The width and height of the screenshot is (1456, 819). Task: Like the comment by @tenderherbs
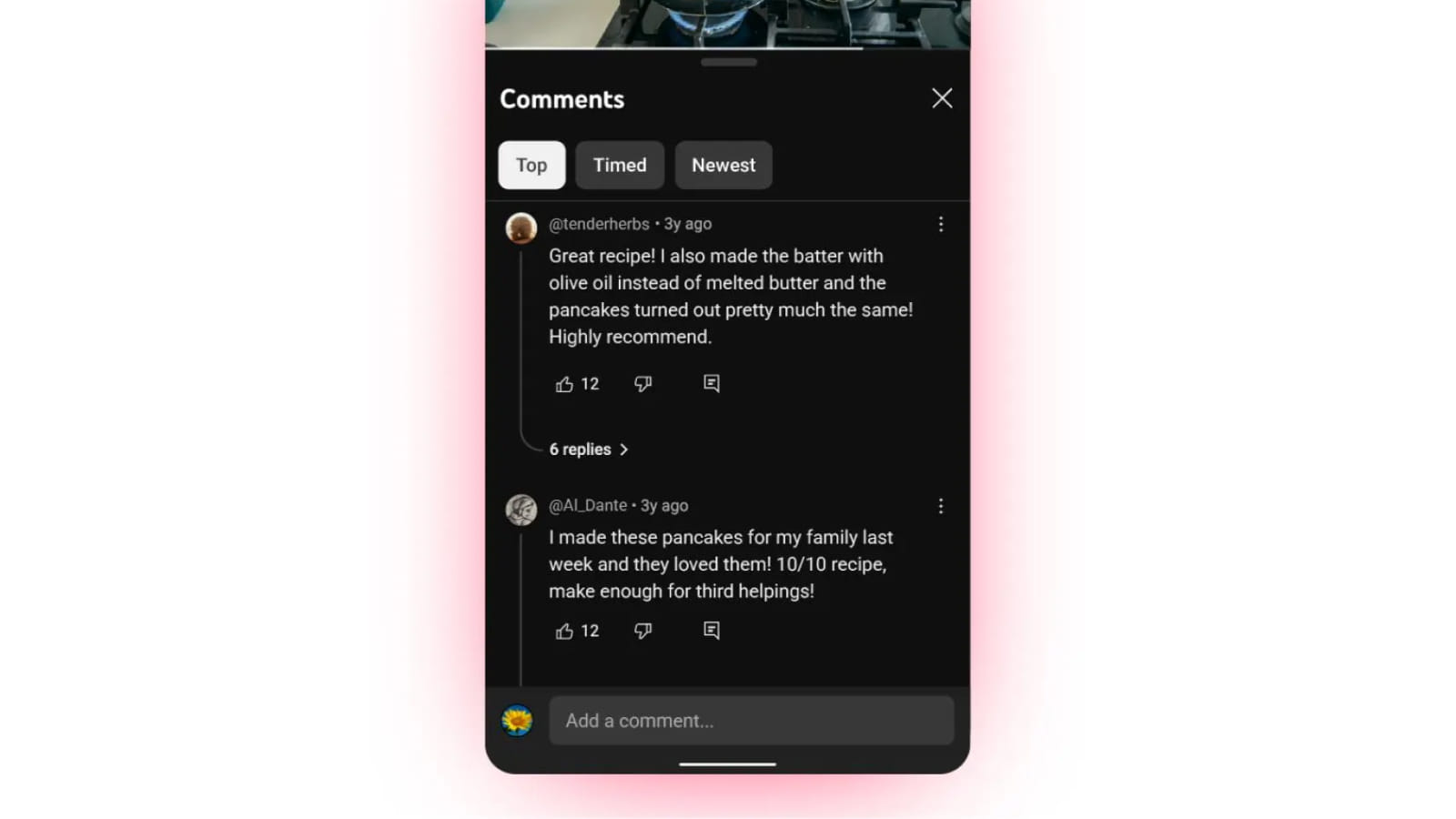coord(564,384)
